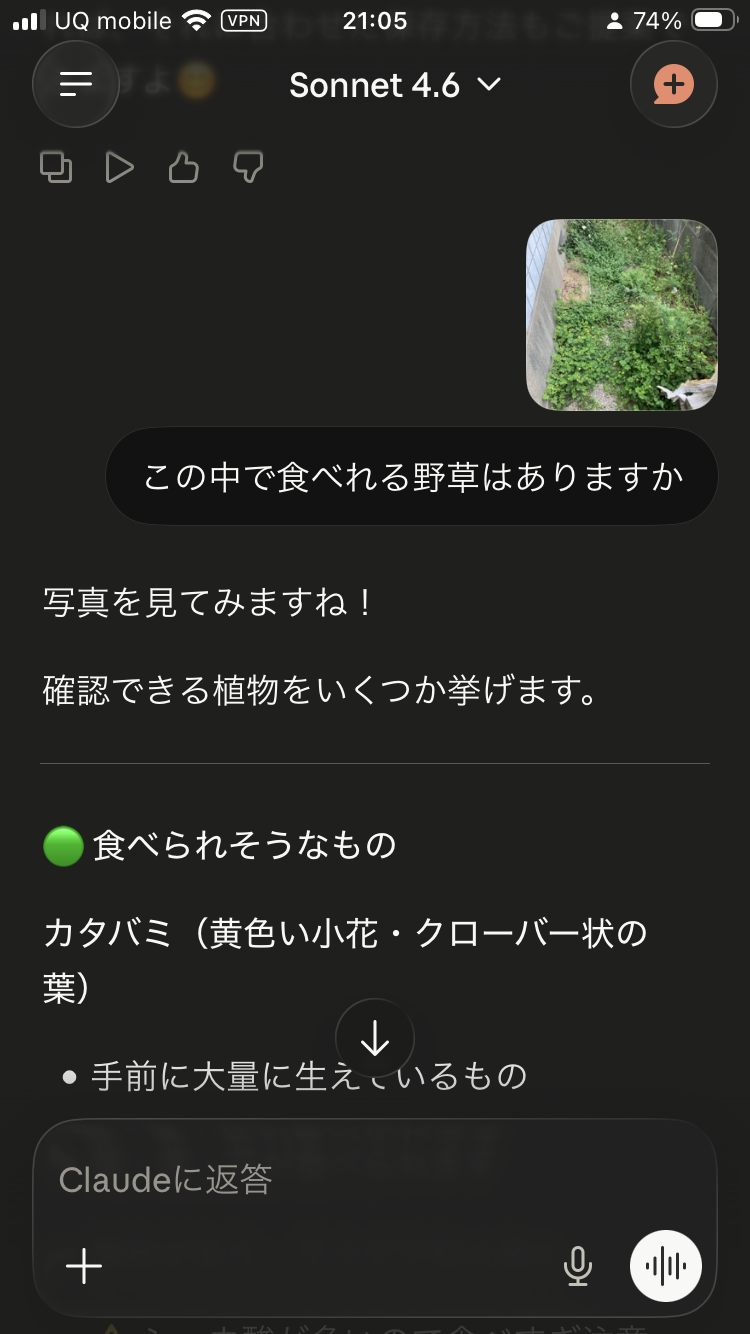Screen dimensions: 750x1334
Task: Open the Sonnet 4.6 model selector
Action: click(x=394, y=86)
